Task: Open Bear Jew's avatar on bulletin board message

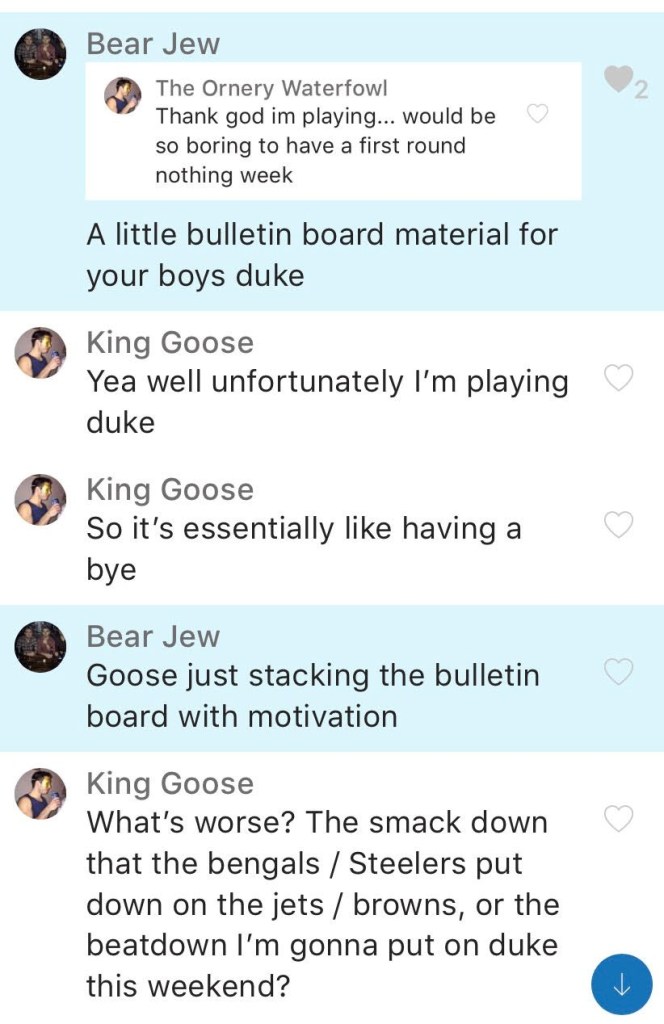Action: (x=41, y=54)
